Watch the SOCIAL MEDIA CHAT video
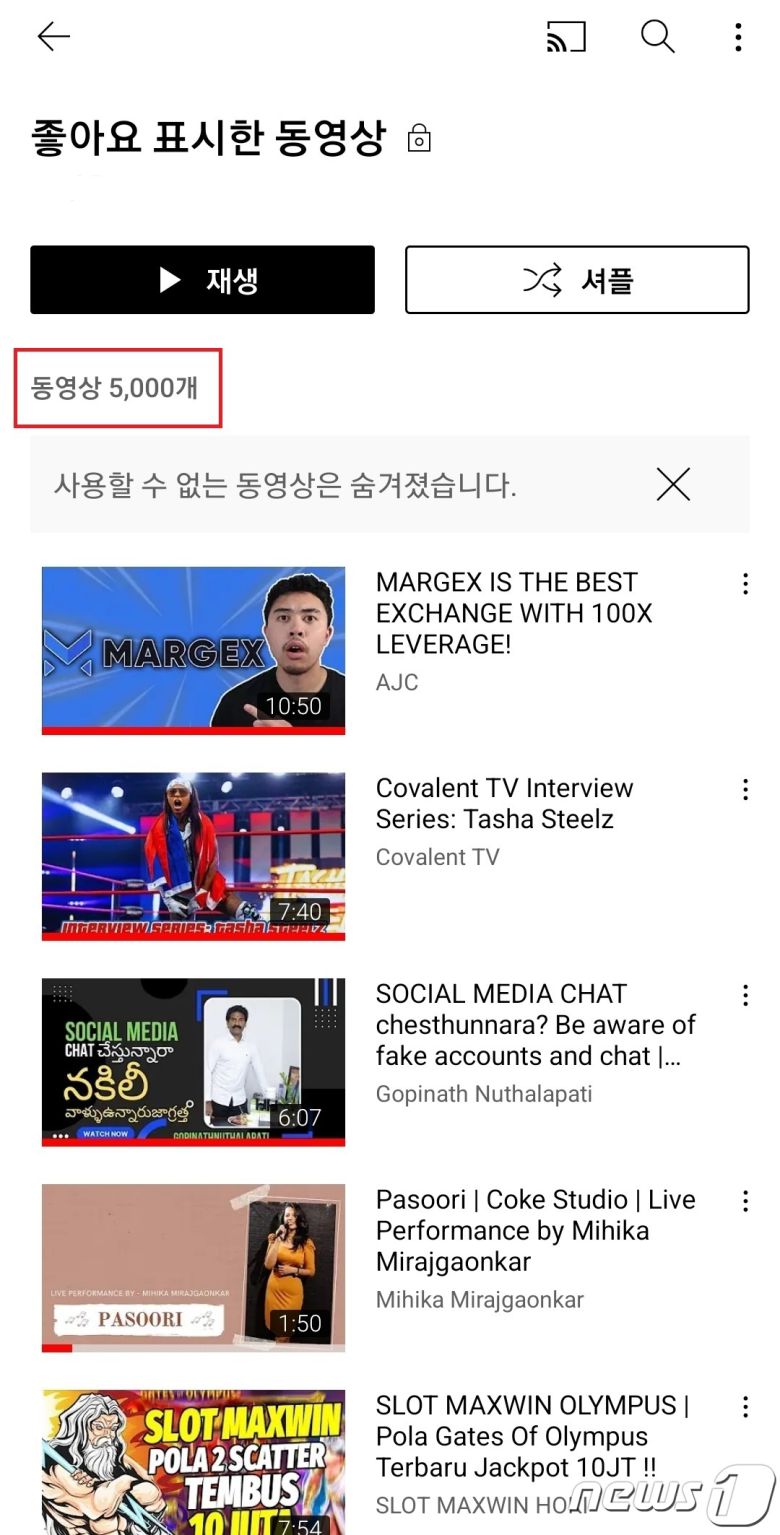 tap(193, 1062)
